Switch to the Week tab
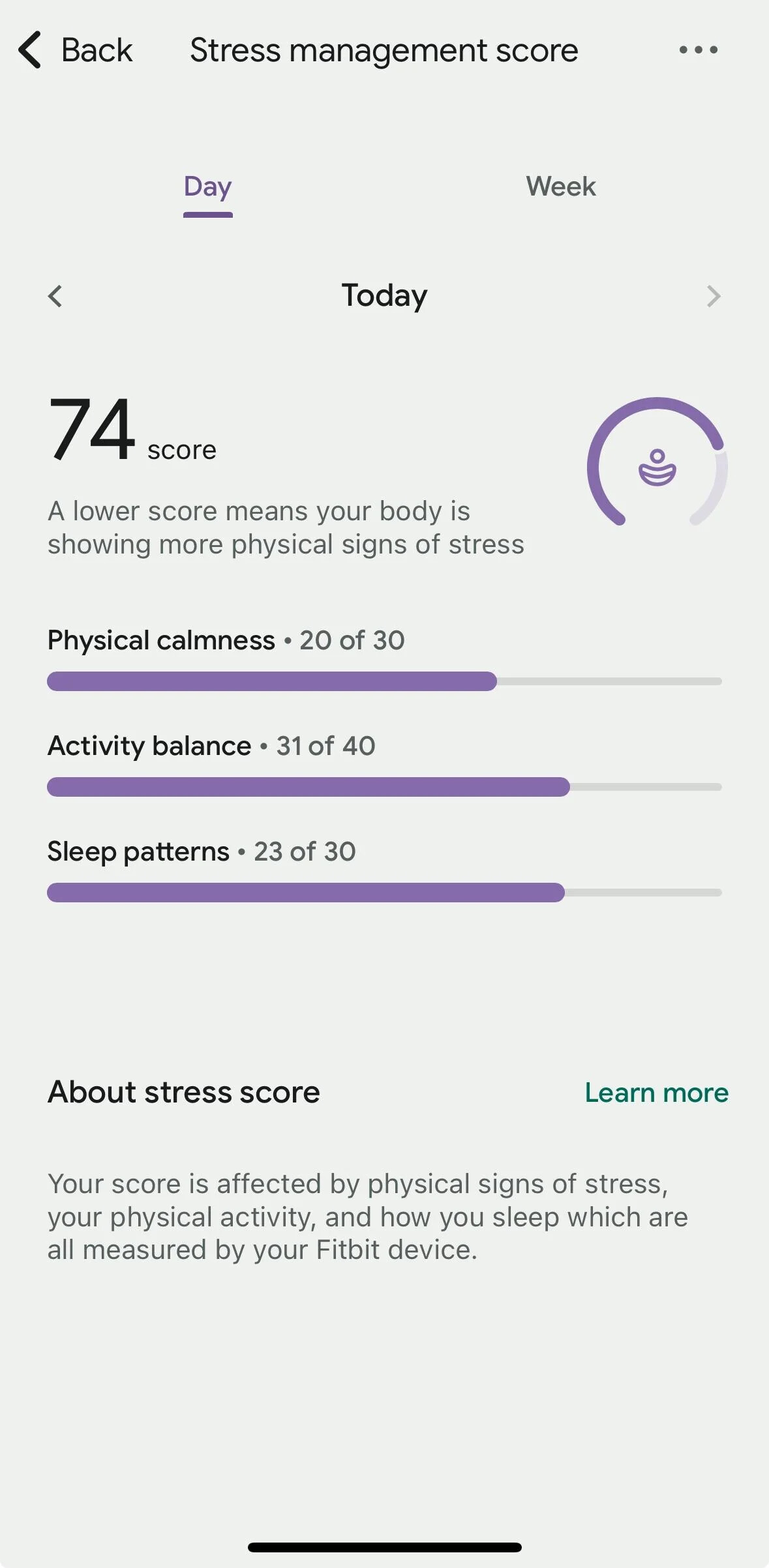This screenshot has width=769, height=1568. pyautogui.click(x=561, y=186)
